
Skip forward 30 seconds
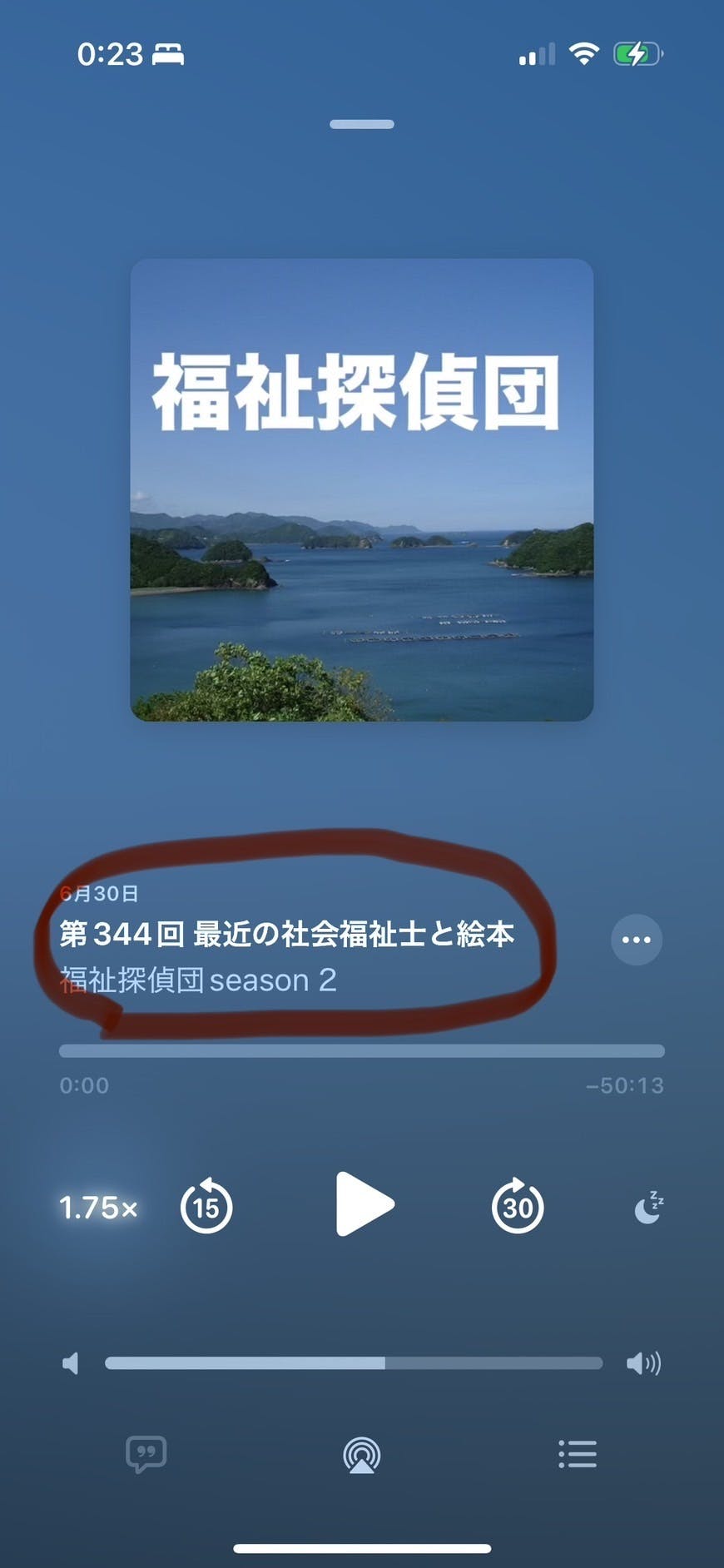518,1206
